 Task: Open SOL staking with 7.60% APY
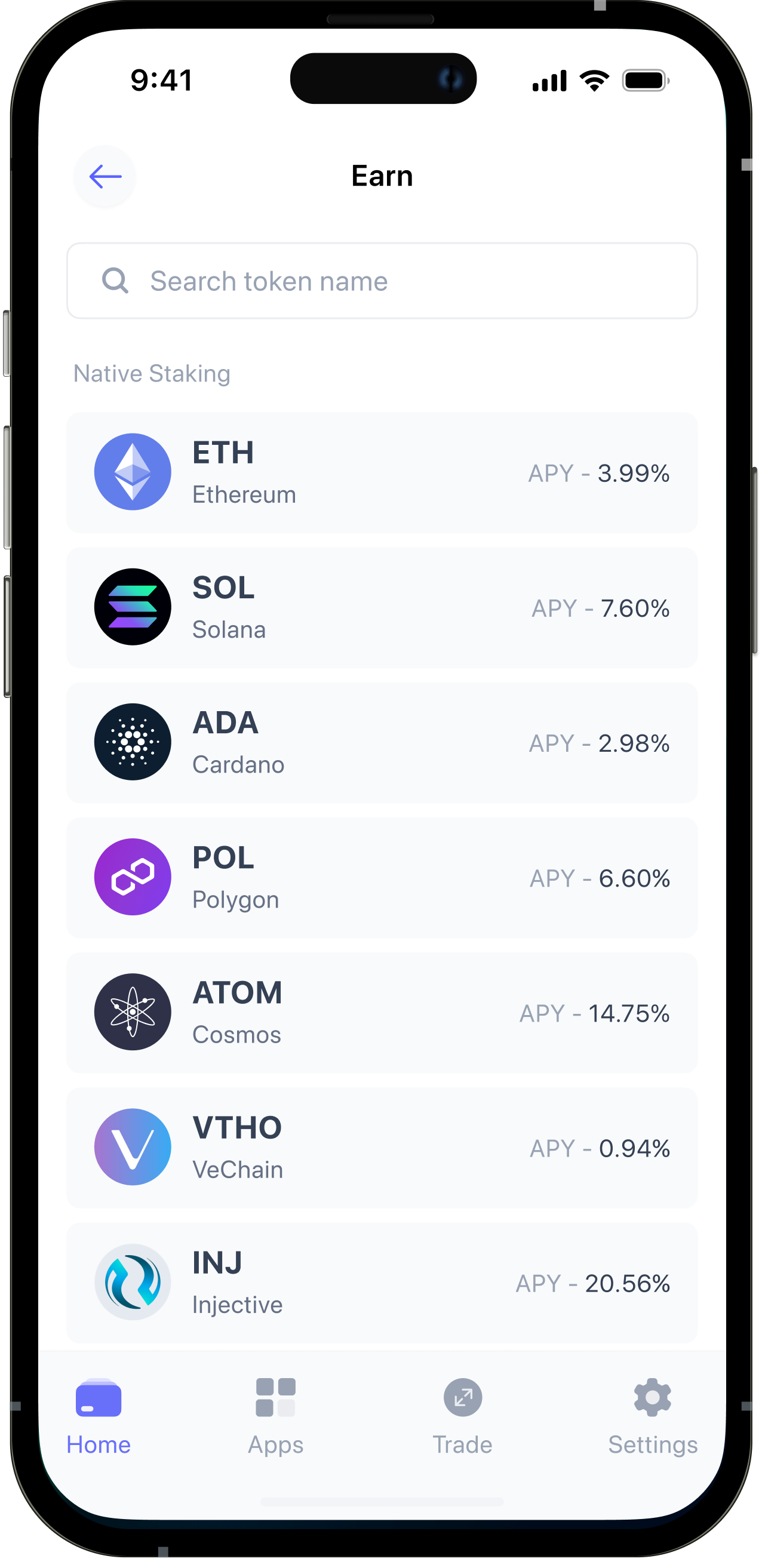[382, 607]
